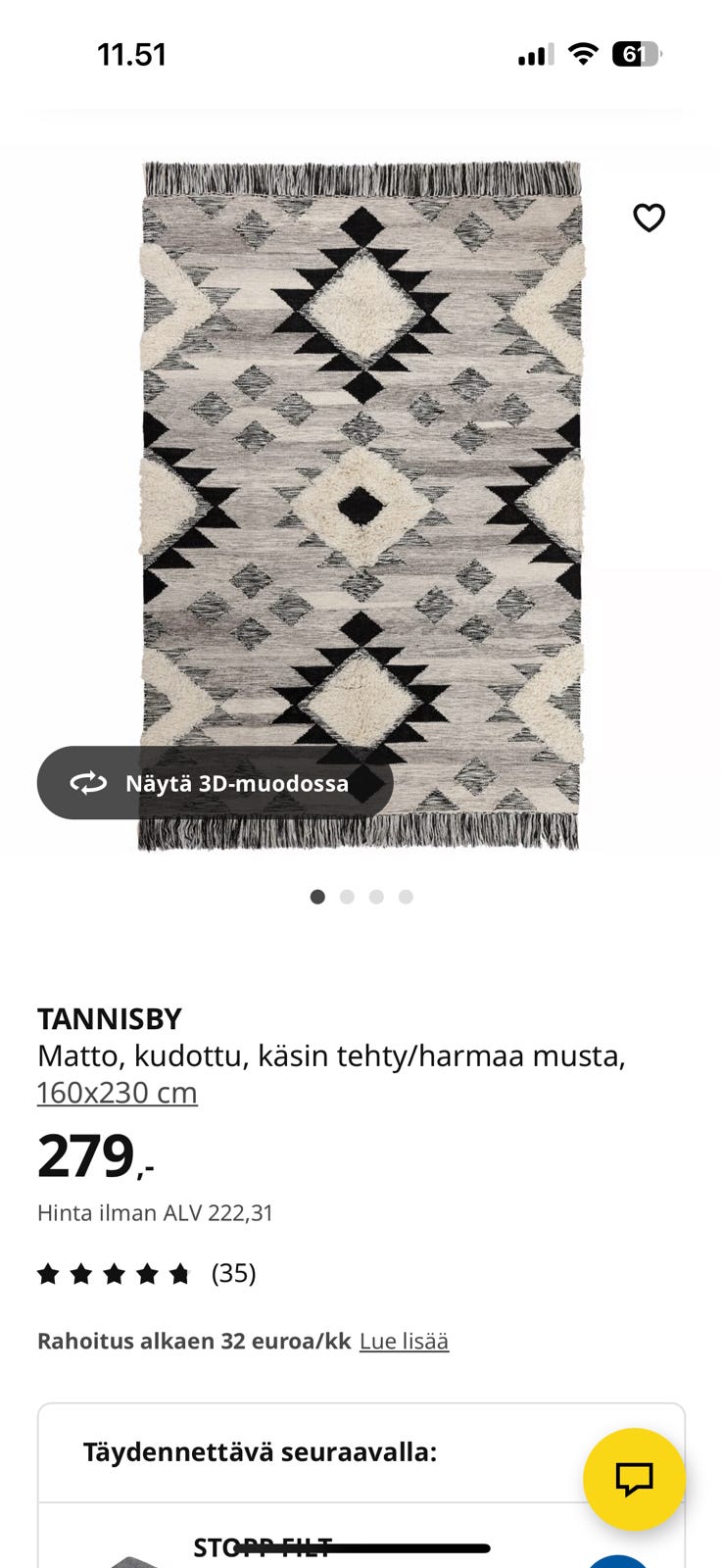Open the yellow chat bubble button
Viewport: 723px width, 1568px height.
coord(634,1479)
